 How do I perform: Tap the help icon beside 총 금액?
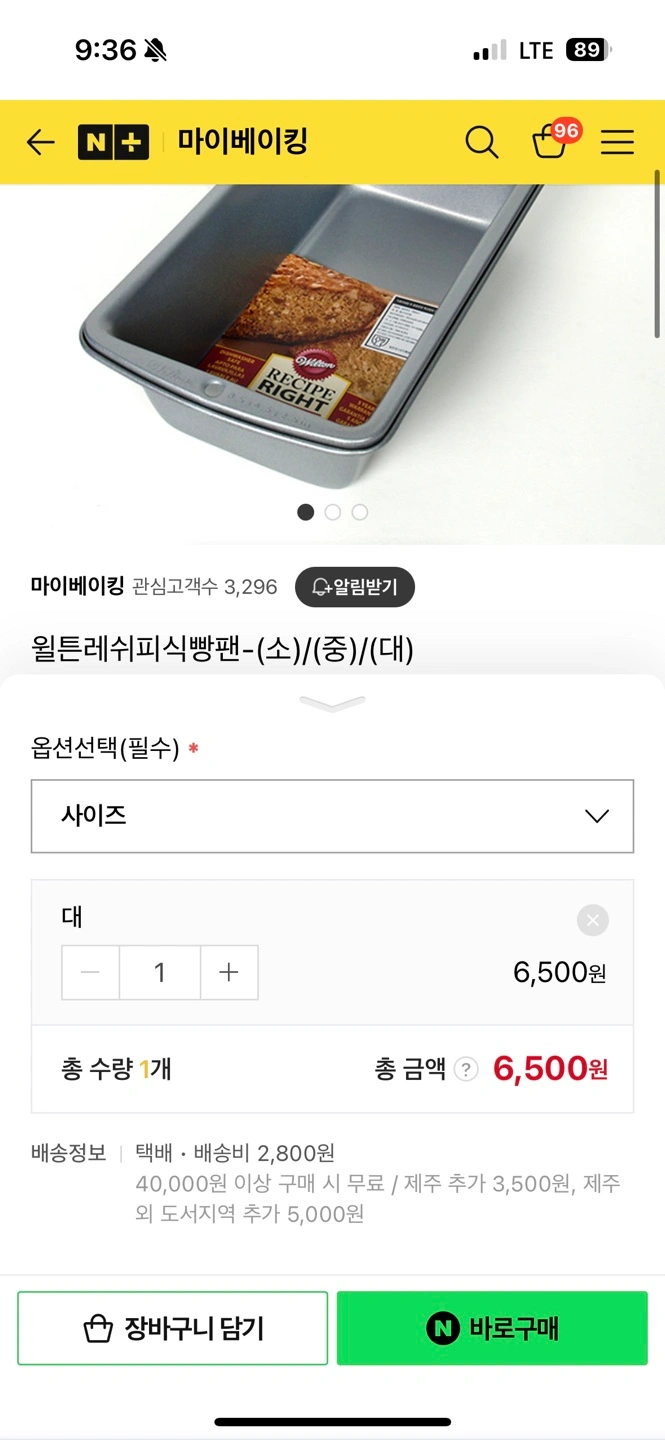466,1070
